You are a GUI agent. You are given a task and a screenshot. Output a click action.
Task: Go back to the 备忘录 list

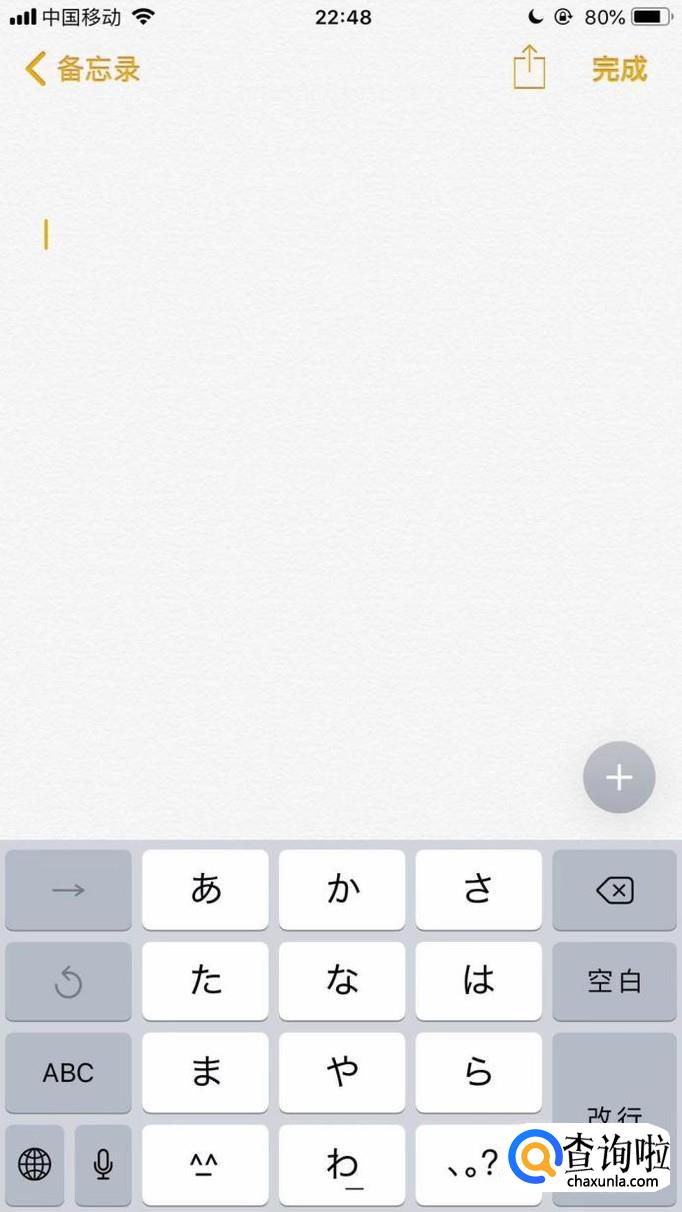coord(83,69)
